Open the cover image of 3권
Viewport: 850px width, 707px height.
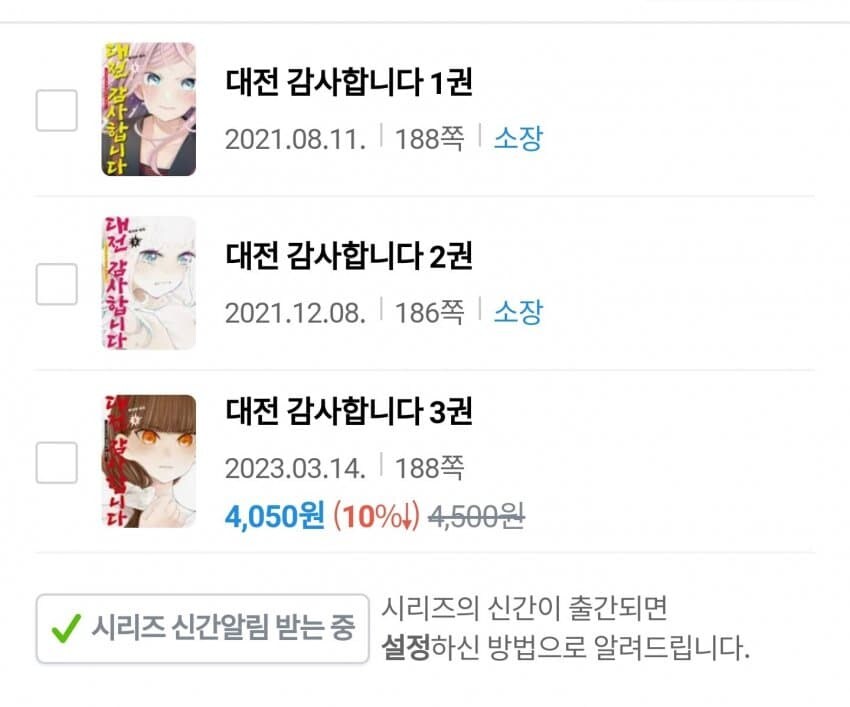pyautogui.click(x=148, y=461)
